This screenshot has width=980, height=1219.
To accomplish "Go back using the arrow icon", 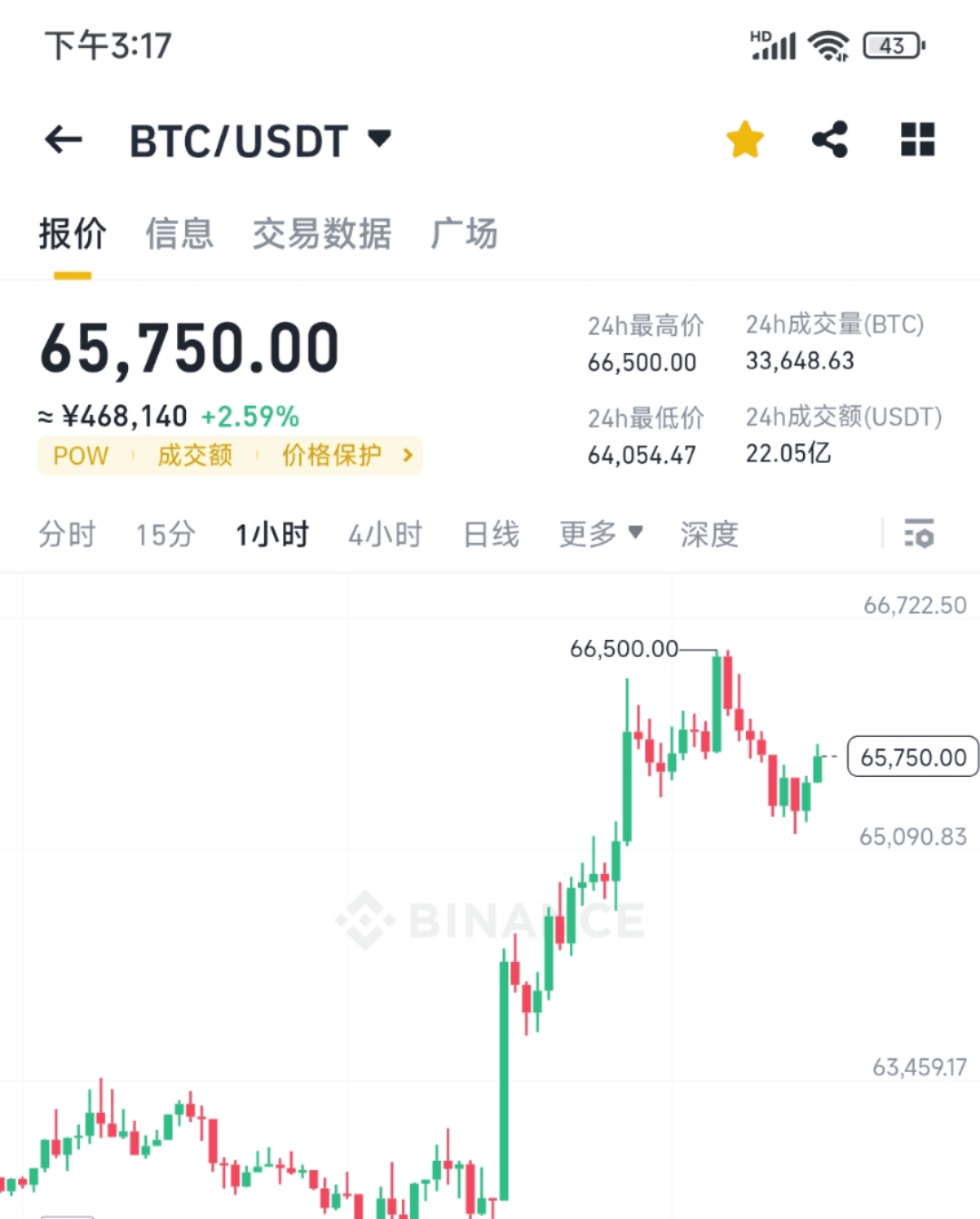I will click(64, 140).
